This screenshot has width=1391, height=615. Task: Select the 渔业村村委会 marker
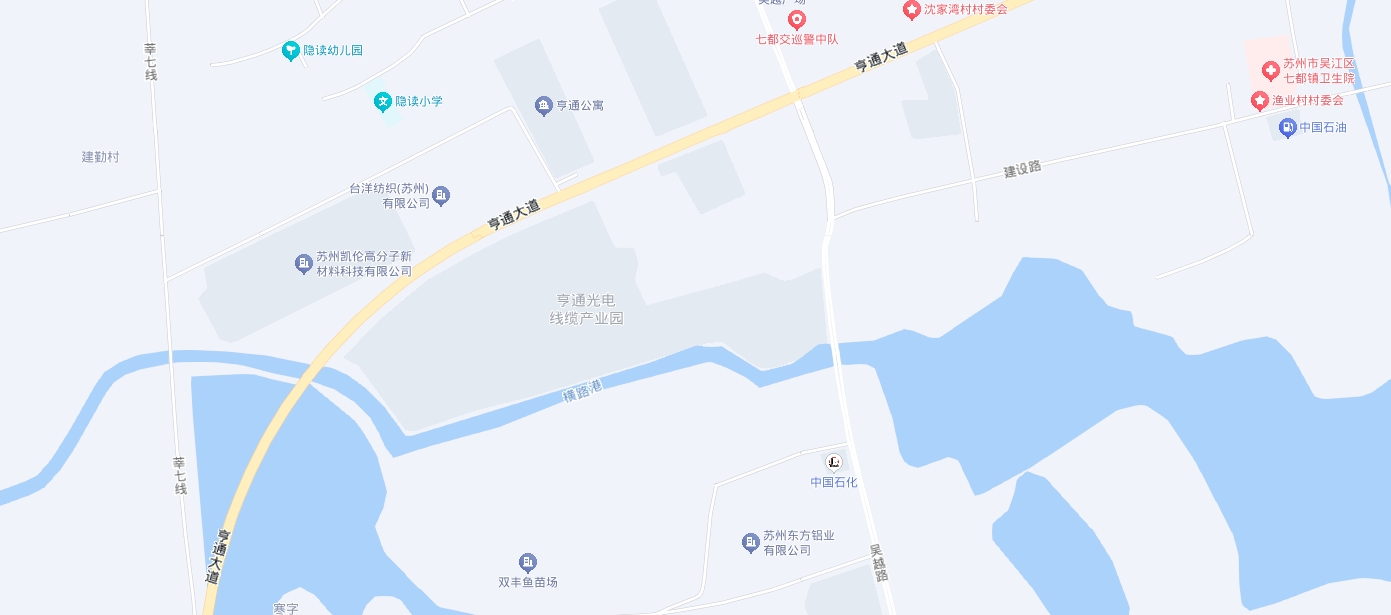coord(1259,100)
